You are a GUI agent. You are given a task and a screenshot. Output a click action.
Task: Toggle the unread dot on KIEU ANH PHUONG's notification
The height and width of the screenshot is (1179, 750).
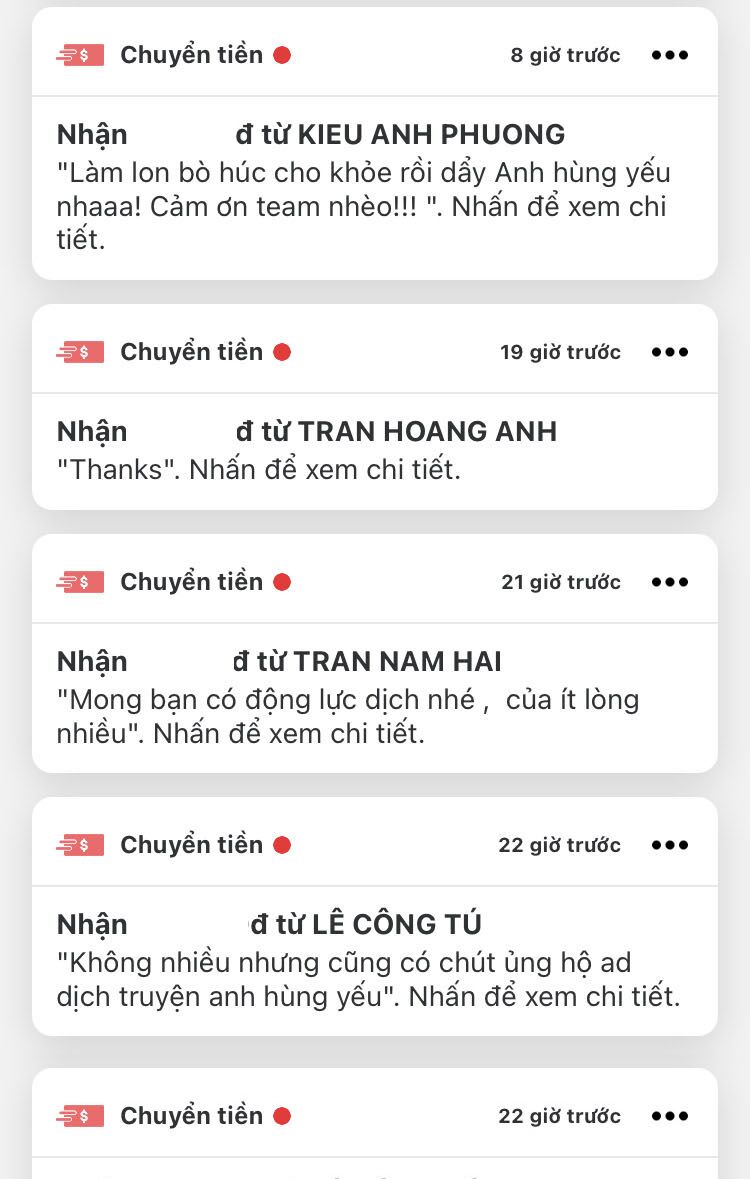coord(283,55)
